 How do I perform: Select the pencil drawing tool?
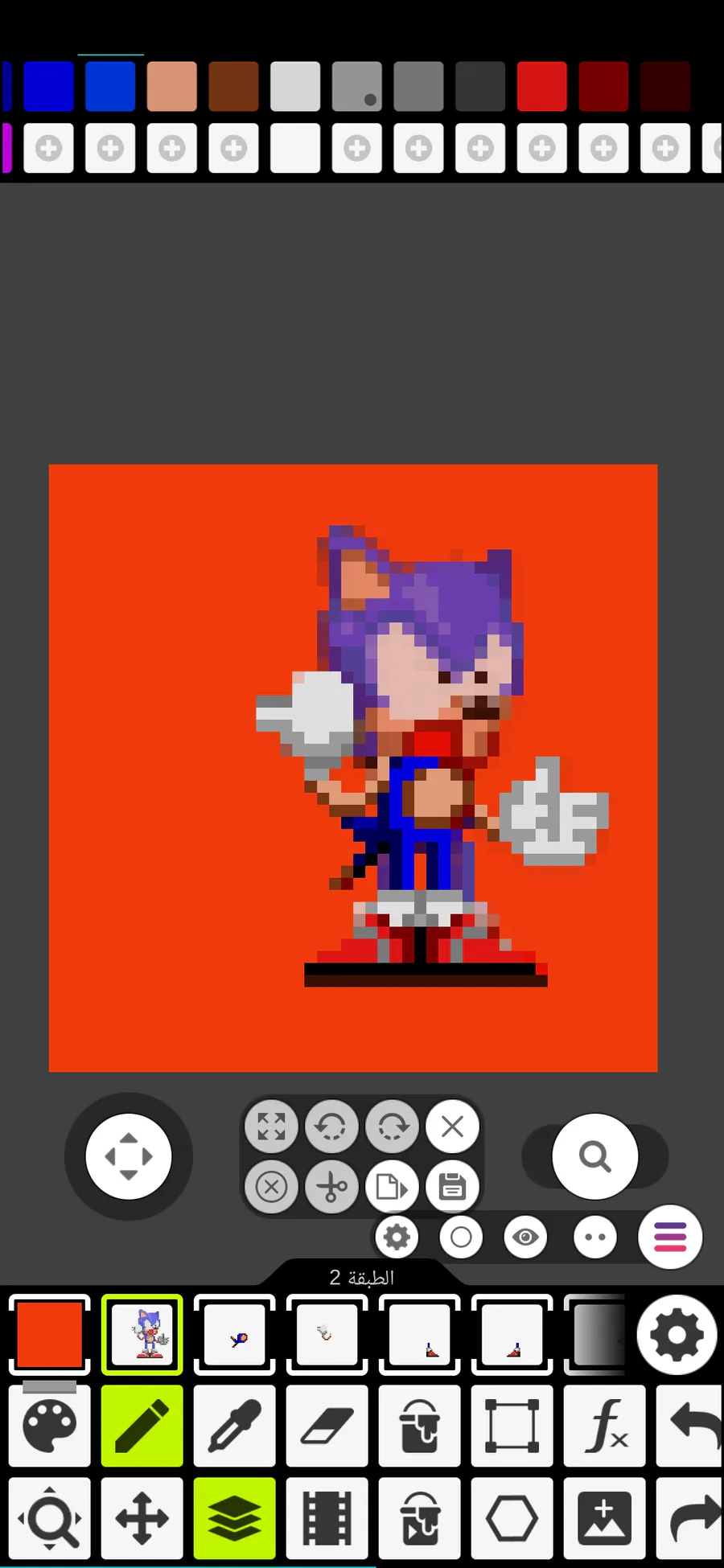click(142, 1426)
